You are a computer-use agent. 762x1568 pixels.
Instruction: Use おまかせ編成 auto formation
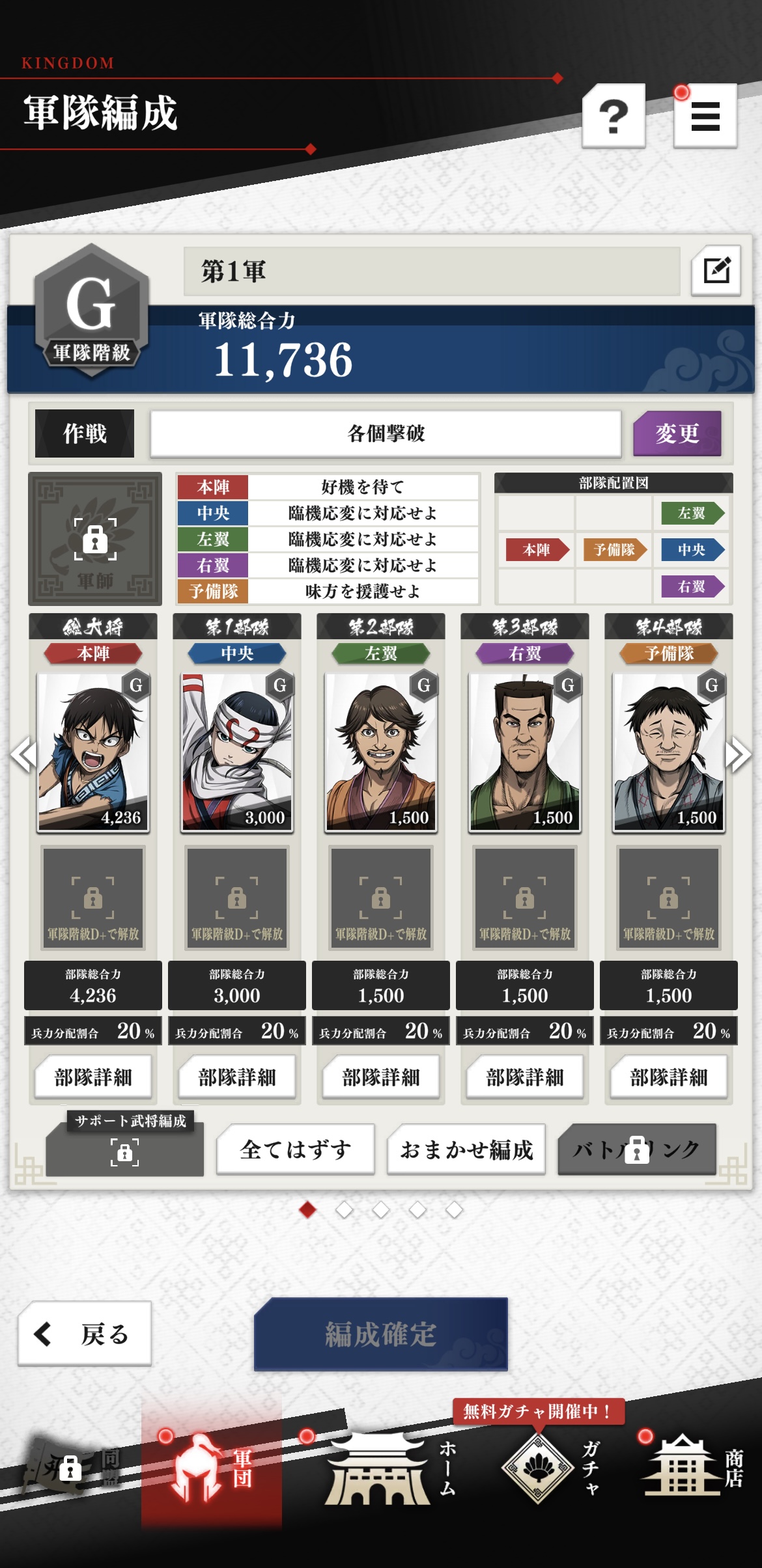[x=466, y=1149]
